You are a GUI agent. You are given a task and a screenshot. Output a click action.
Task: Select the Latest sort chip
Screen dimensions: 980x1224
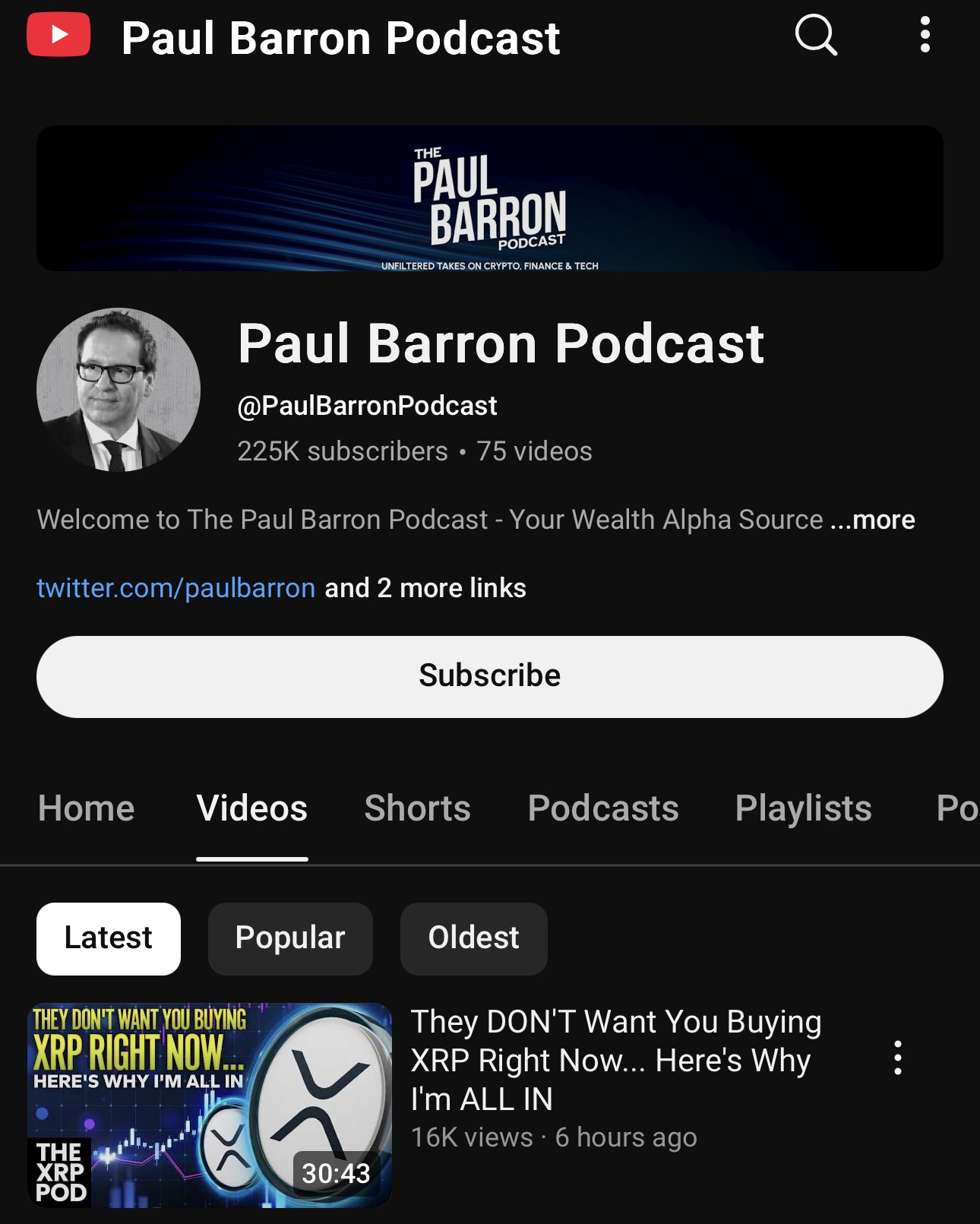pyautogui.click(x=109, y=938)
